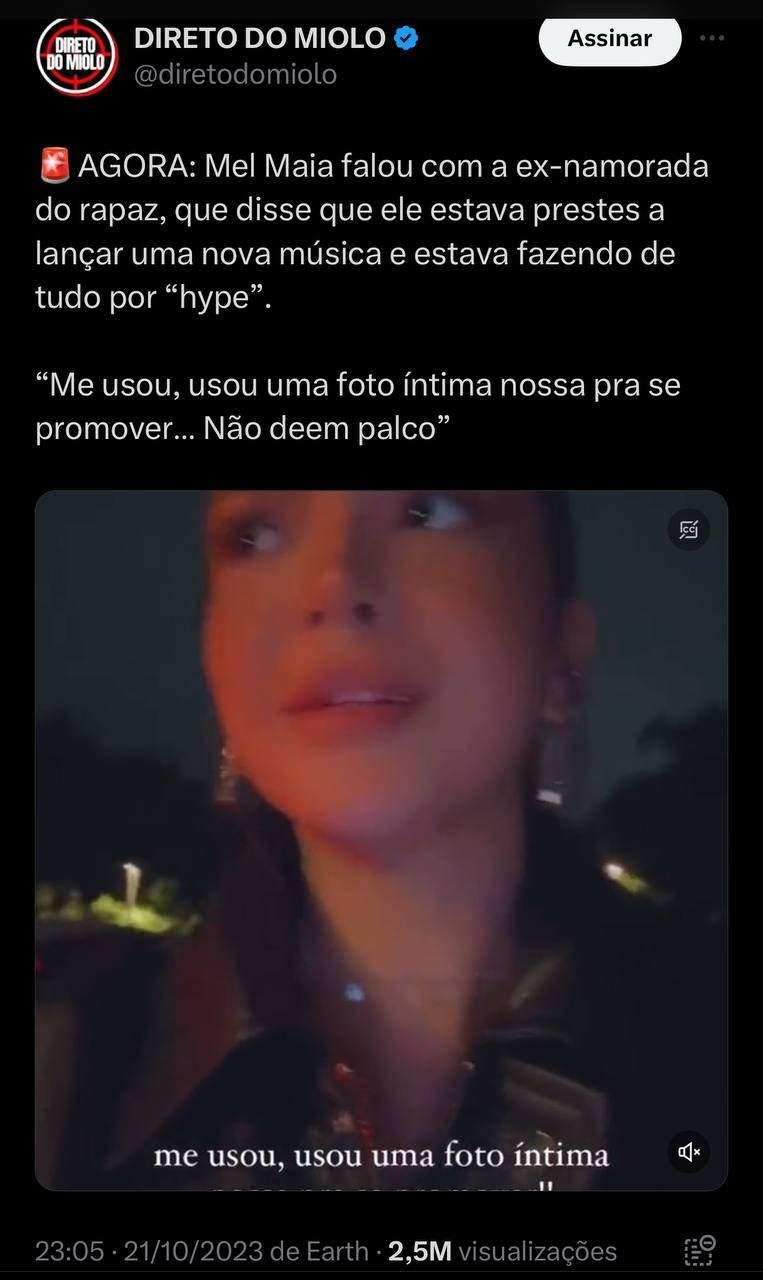This screenshot has height=1280, width=763.
Task: Open the DIRETO DO MIOLO profile avatar
Action: click(x=77, y=57)
